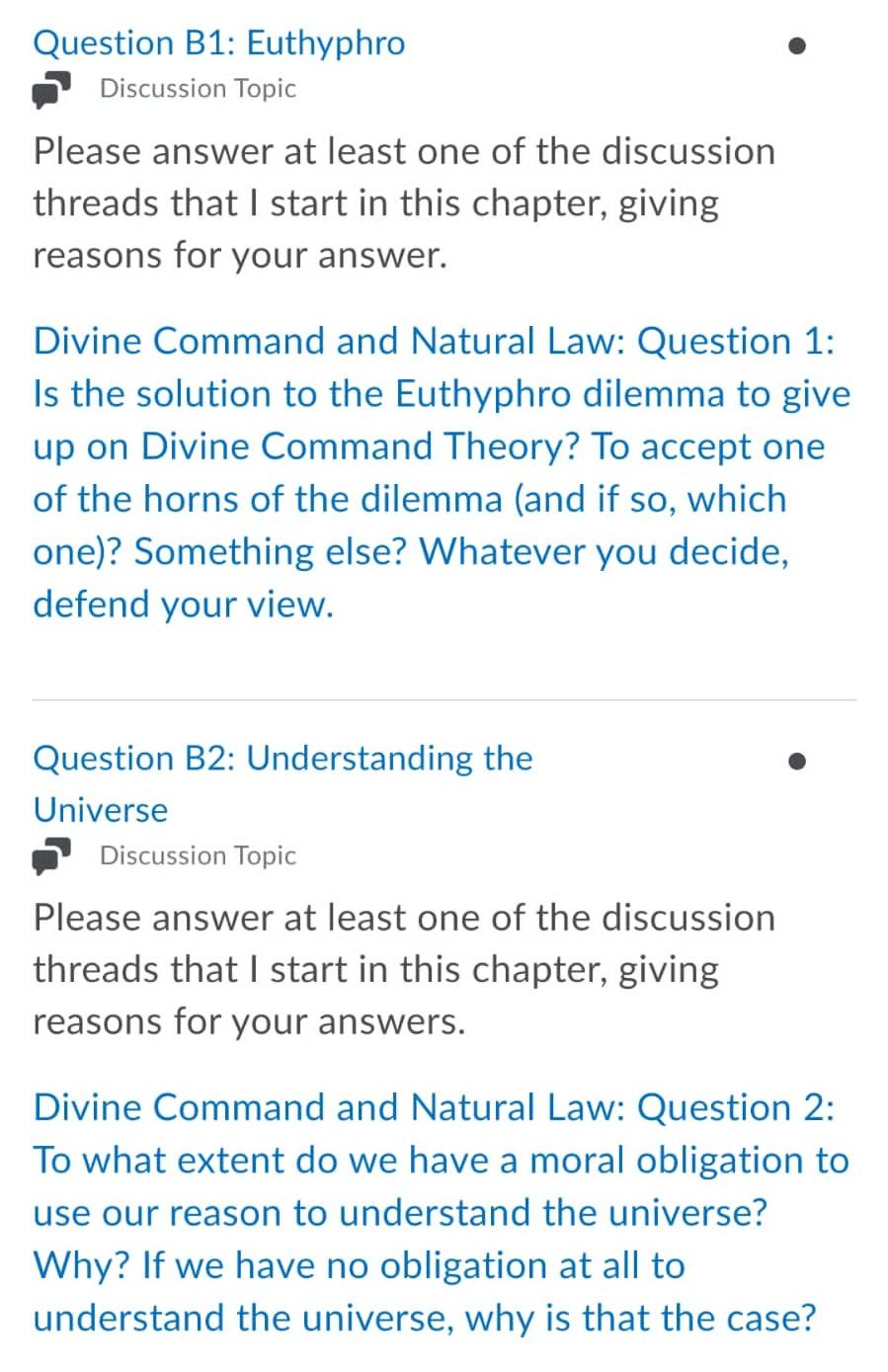Click the Divine Command Question 2 prompt text
This screenshot has width=888, height=1372.
(435, 1212)
